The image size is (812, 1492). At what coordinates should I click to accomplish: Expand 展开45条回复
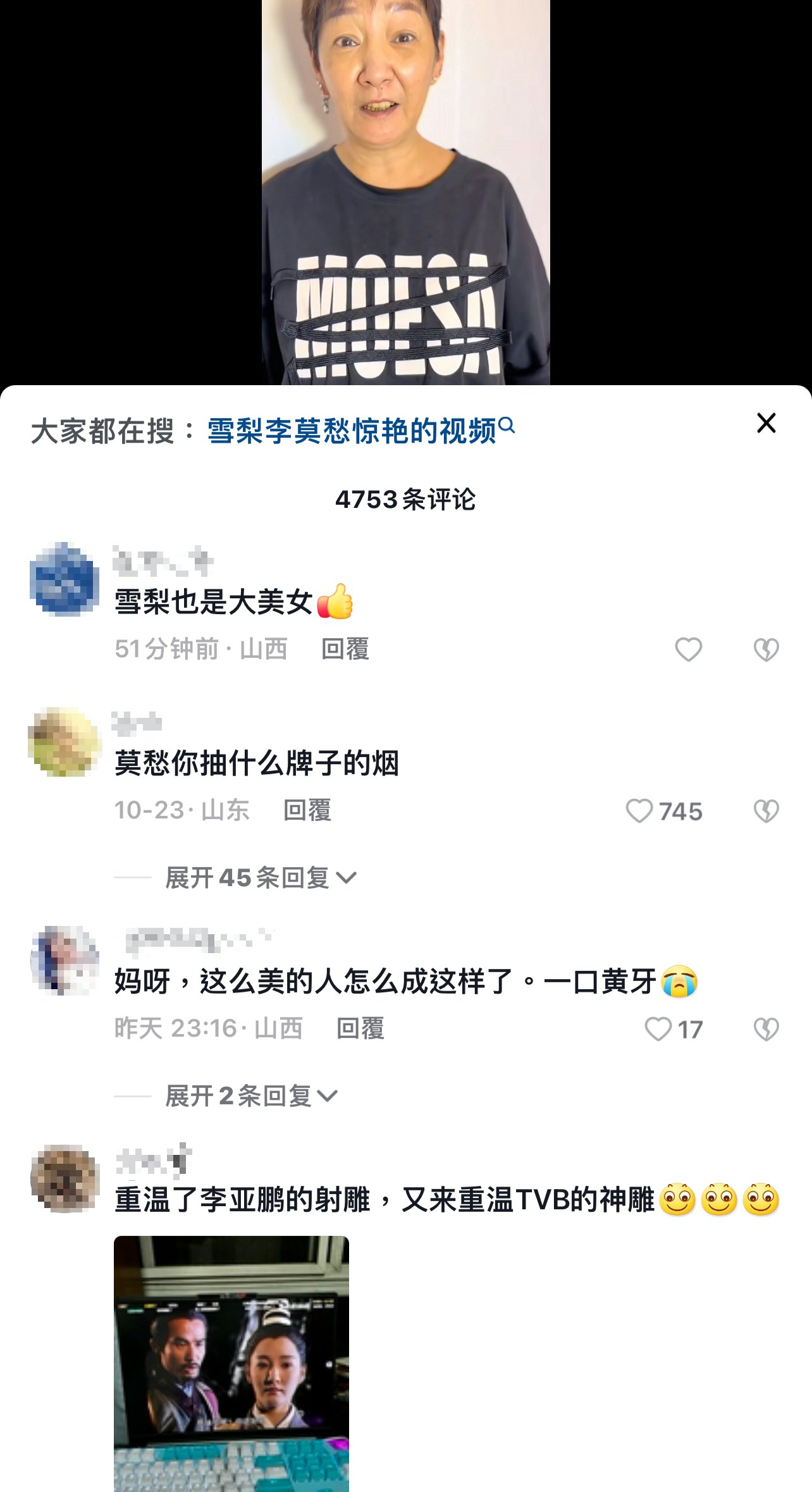point(261,878)
